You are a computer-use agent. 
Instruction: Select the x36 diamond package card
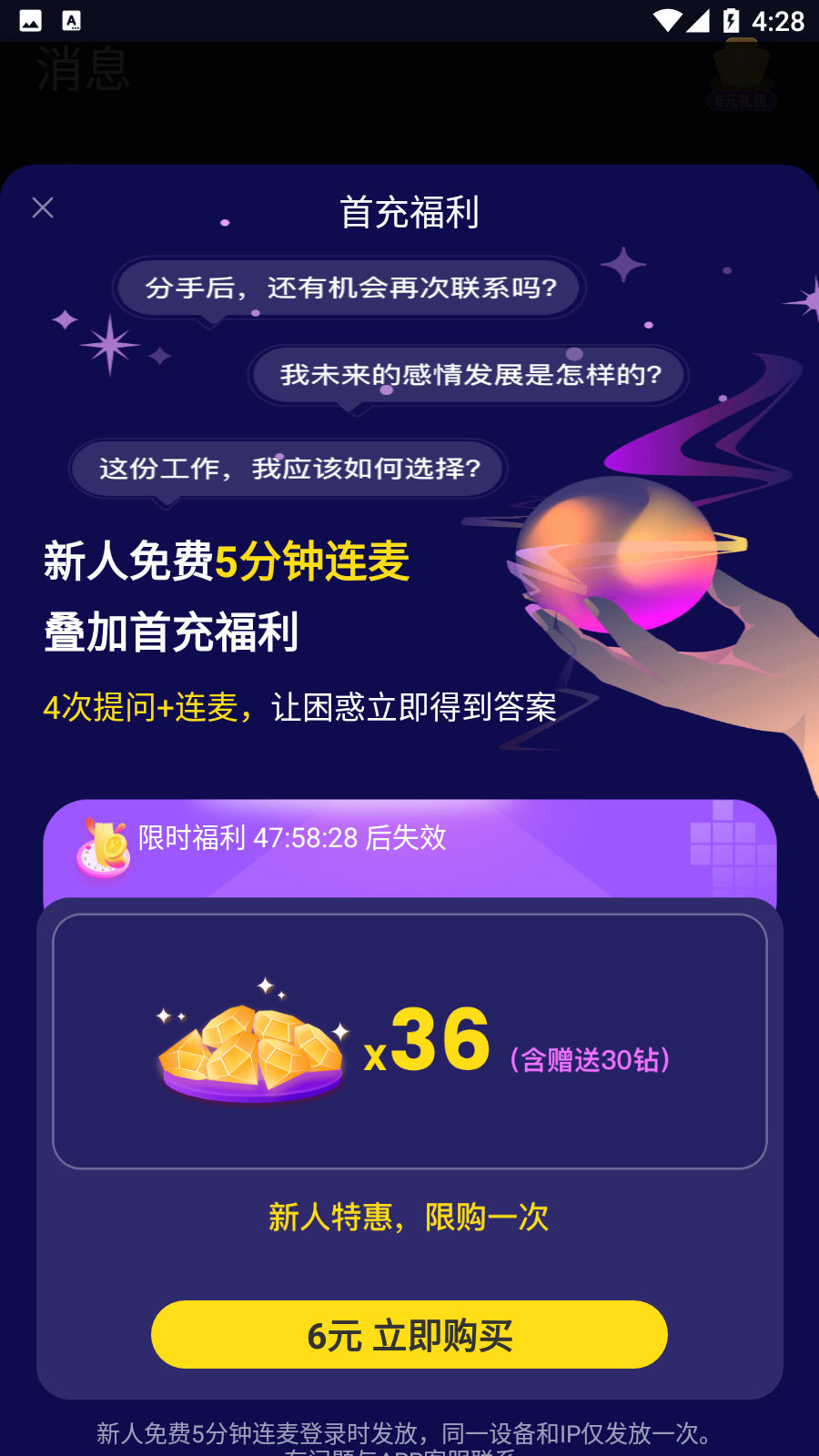tap(409, 1041)
